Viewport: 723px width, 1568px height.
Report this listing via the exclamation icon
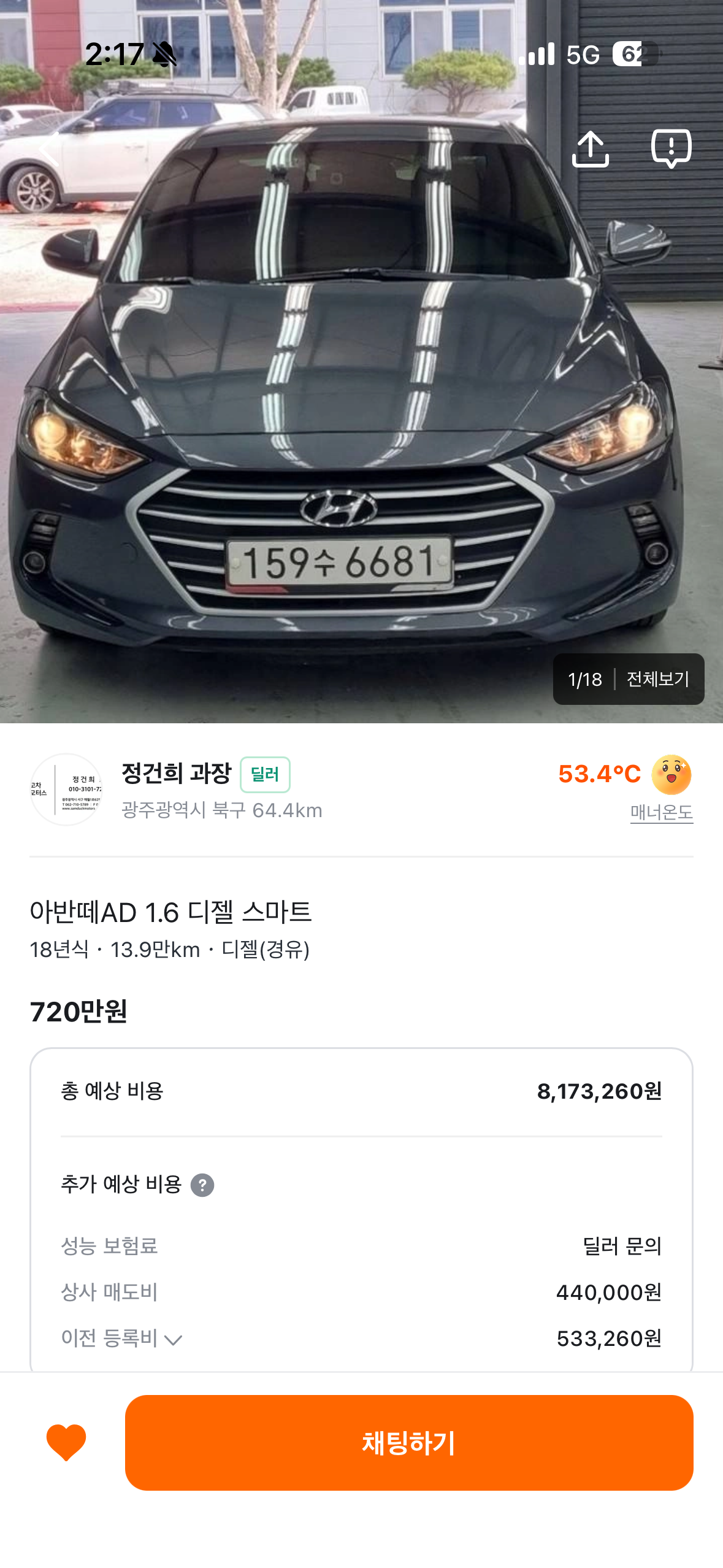point(671,149)
